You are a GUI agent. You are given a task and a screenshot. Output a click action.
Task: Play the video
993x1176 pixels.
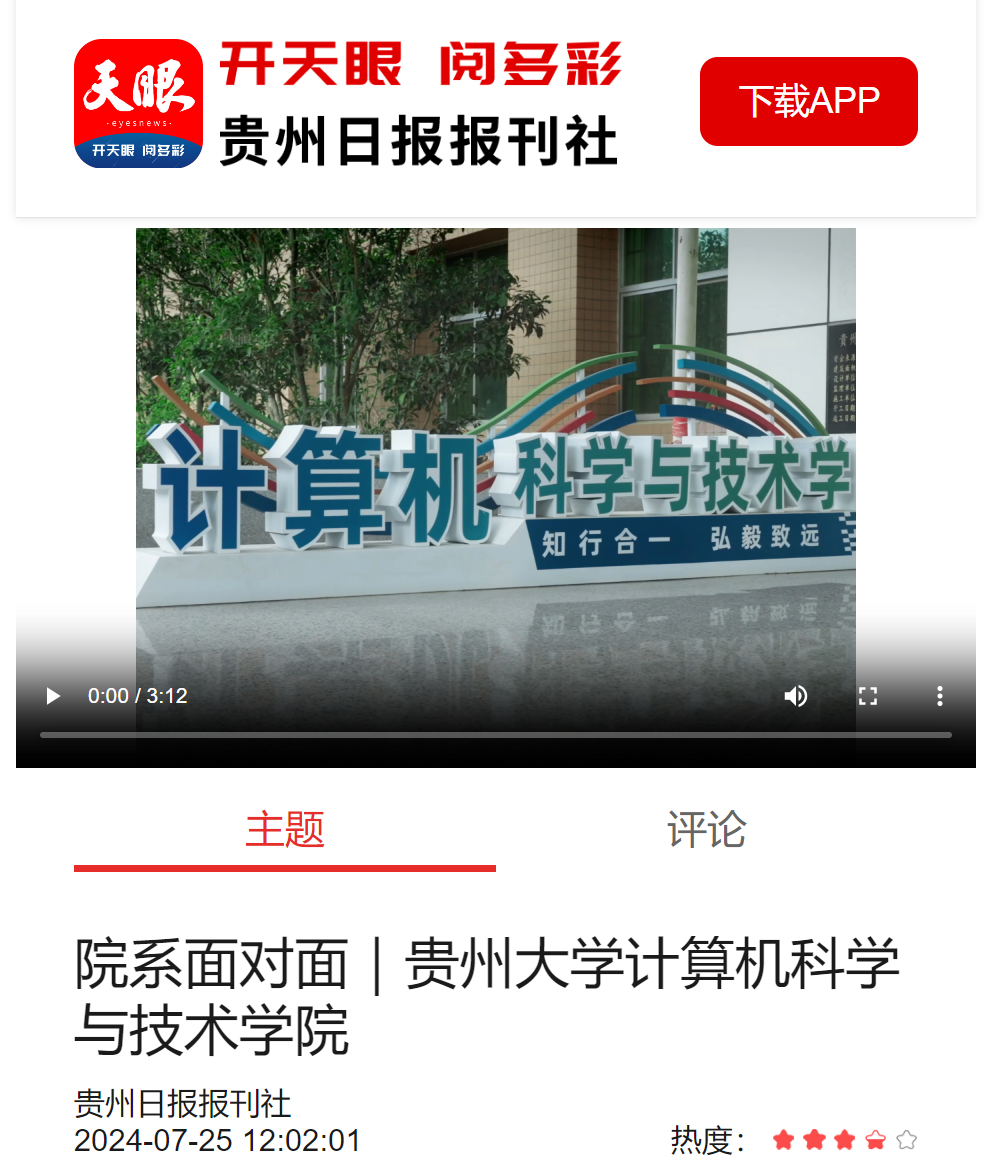point(53,696)
